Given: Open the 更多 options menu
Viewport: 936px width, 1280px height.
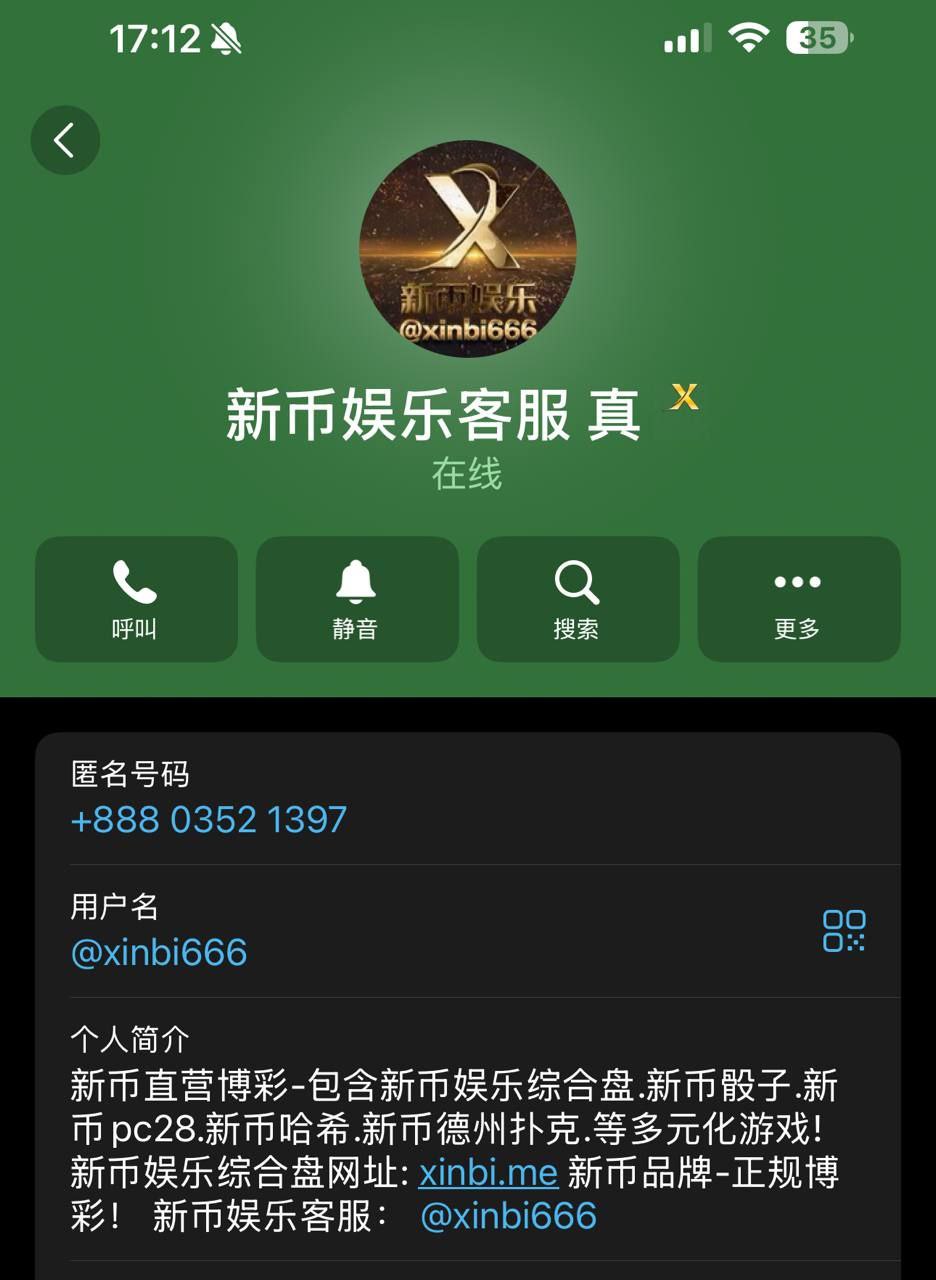Looking at the screenshot, I should [798, 598].
